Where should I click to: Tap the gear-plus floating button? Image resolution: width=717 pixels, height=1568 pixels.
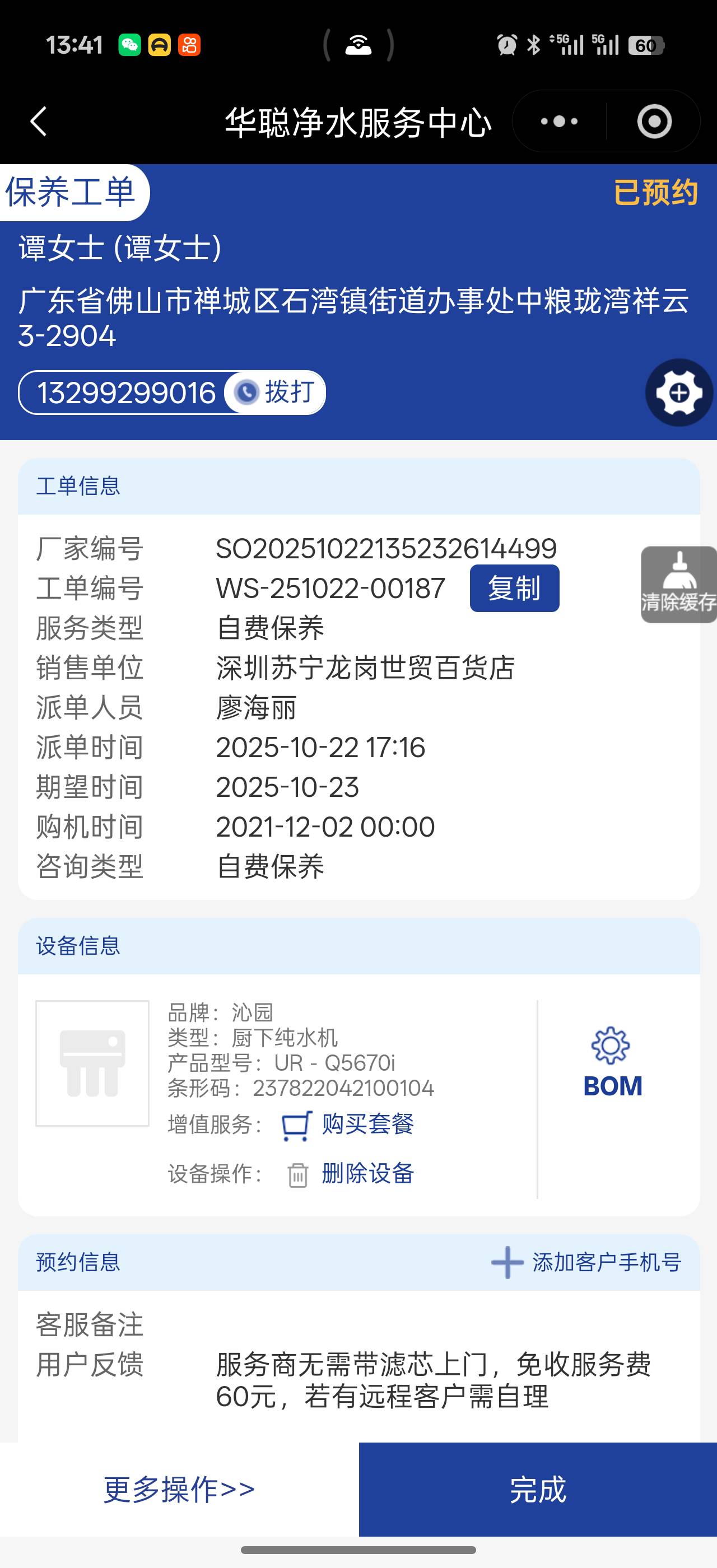(x=679, y=393)
